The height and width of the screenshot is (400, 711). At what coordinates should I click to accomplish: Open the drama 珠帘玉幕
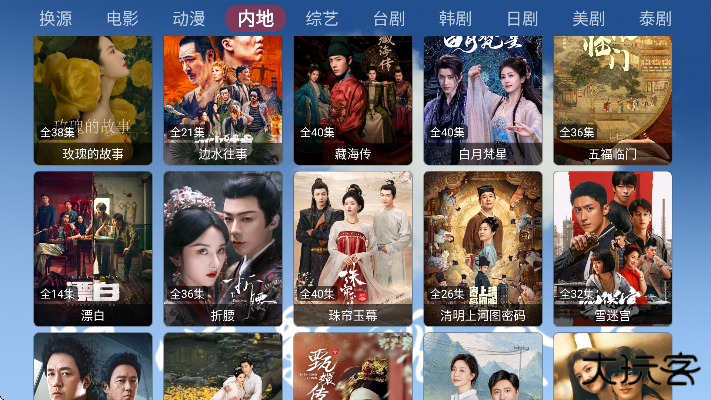click(353, 248)
